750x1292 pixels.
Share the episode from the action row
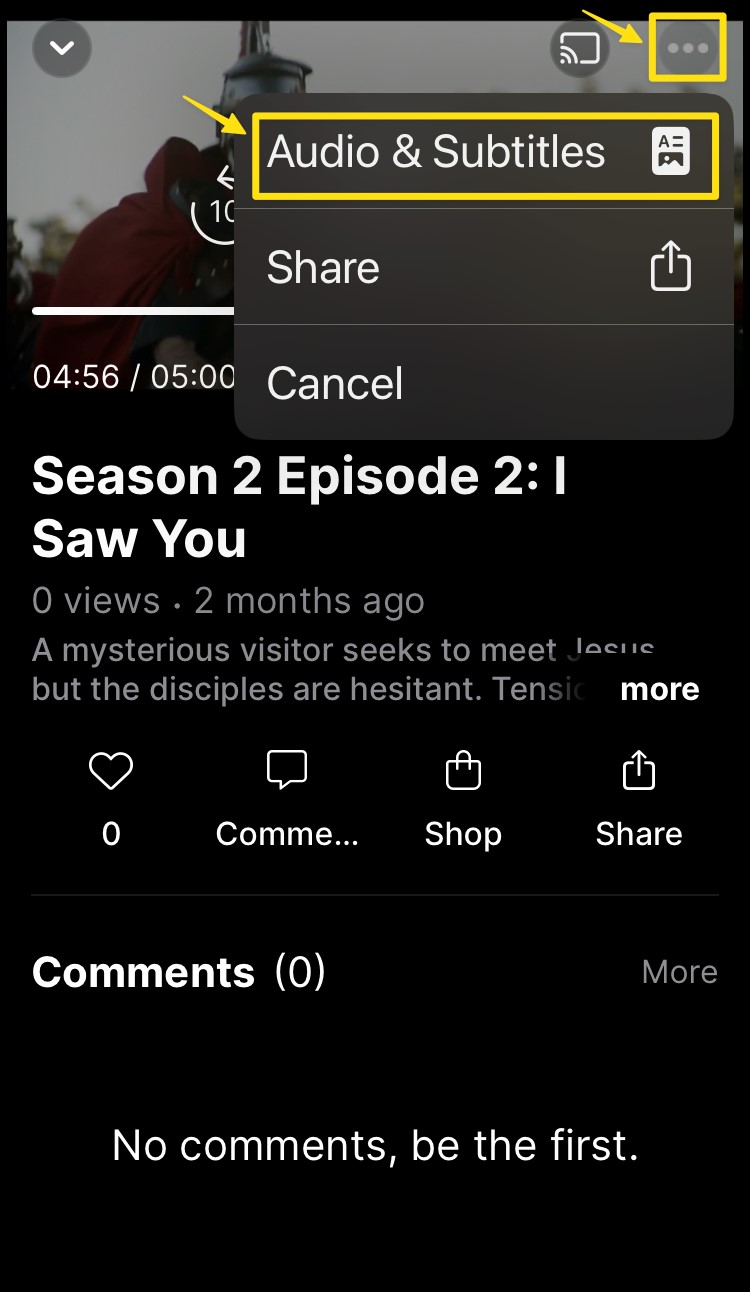[639, 796]
